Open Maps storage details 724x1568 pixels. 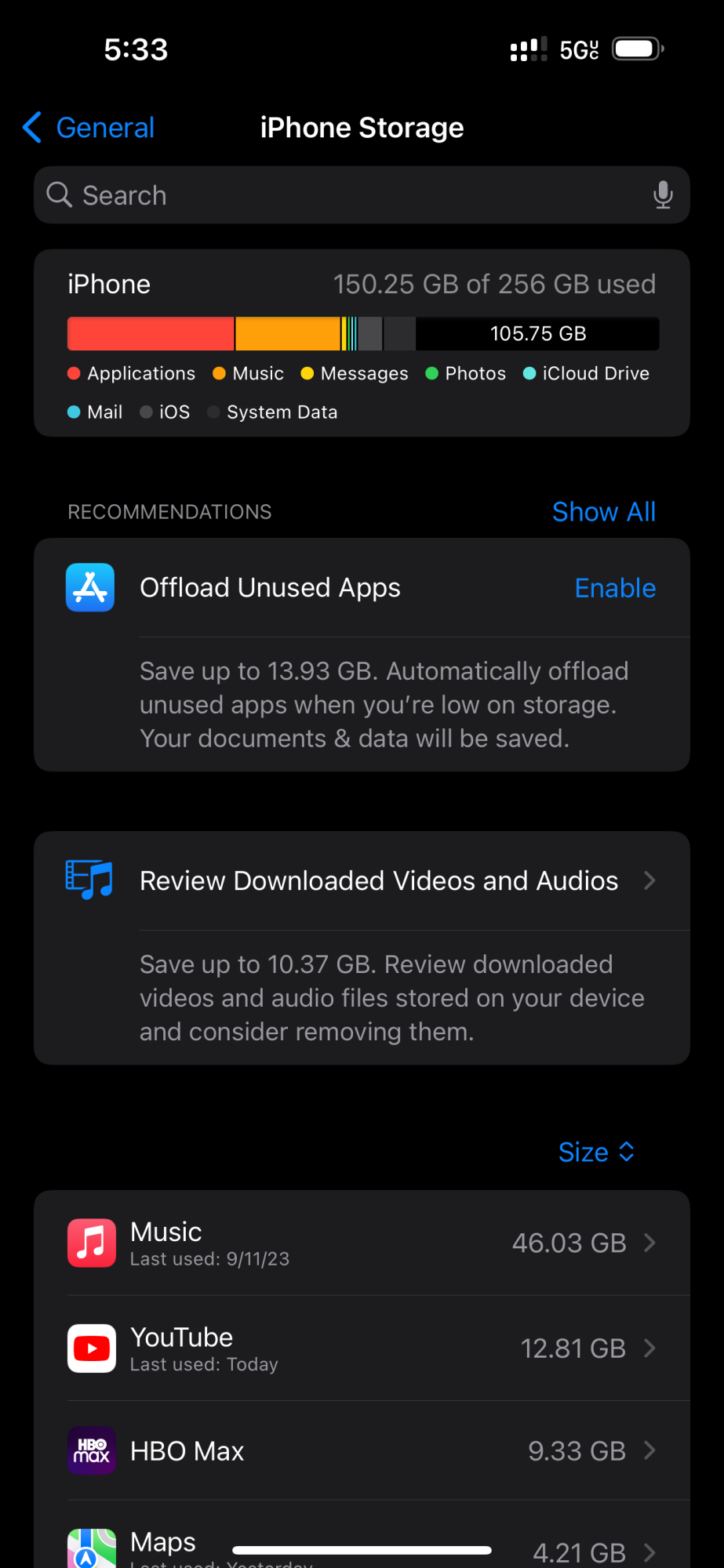tap(362, 1543)
